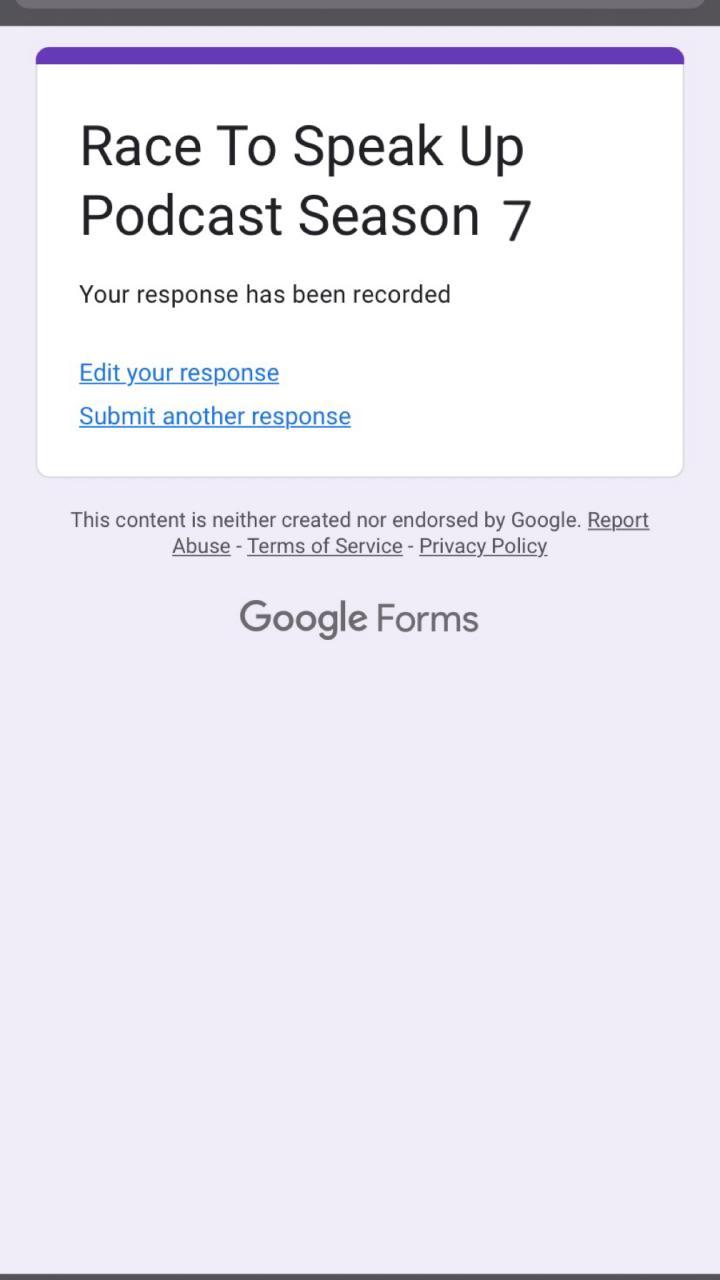This screenshot has width=720, height=1280.
Task: Tap the Google Forms logo link
Action: [x=359, y=618]
